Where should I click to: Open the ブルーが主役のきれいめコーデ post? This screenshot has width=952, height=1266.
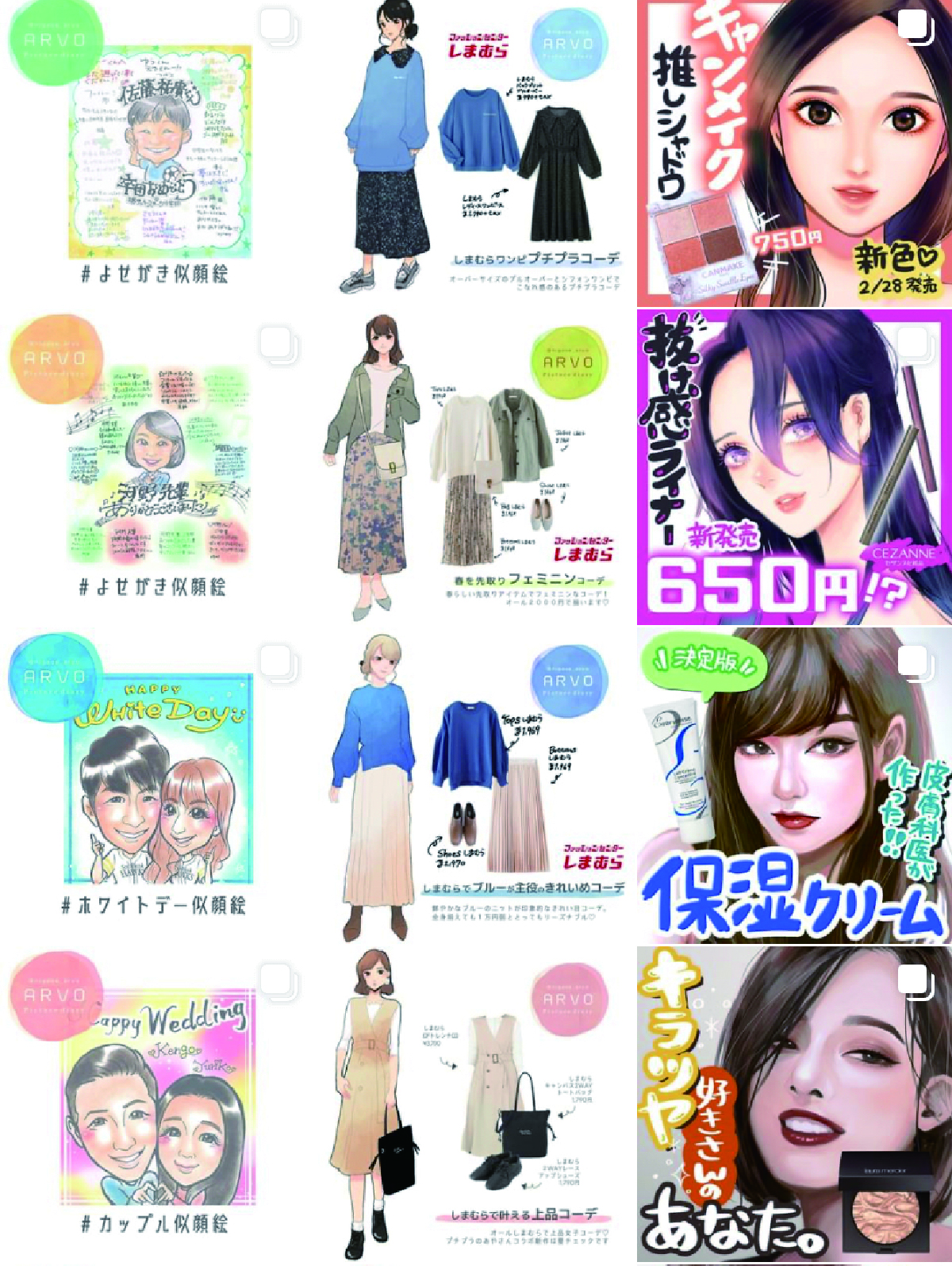[x=476, y=785]
